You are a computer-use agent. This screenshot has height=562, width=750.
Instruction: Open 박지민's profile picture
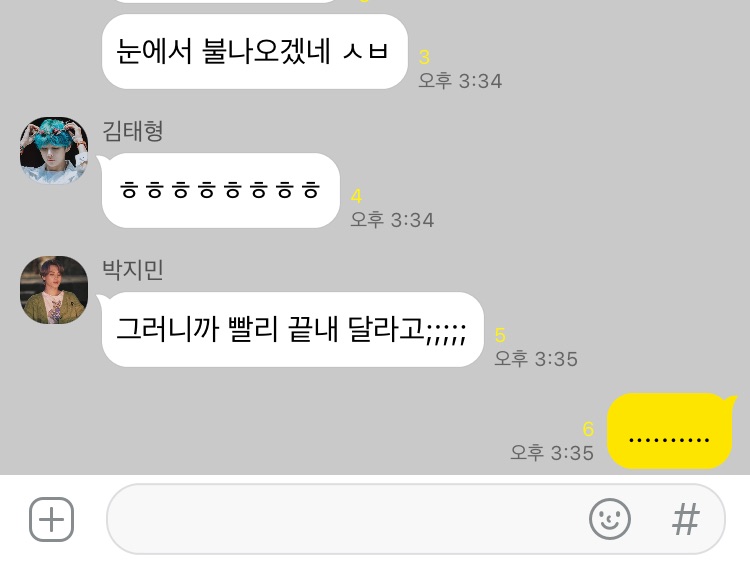click(54, 290)
